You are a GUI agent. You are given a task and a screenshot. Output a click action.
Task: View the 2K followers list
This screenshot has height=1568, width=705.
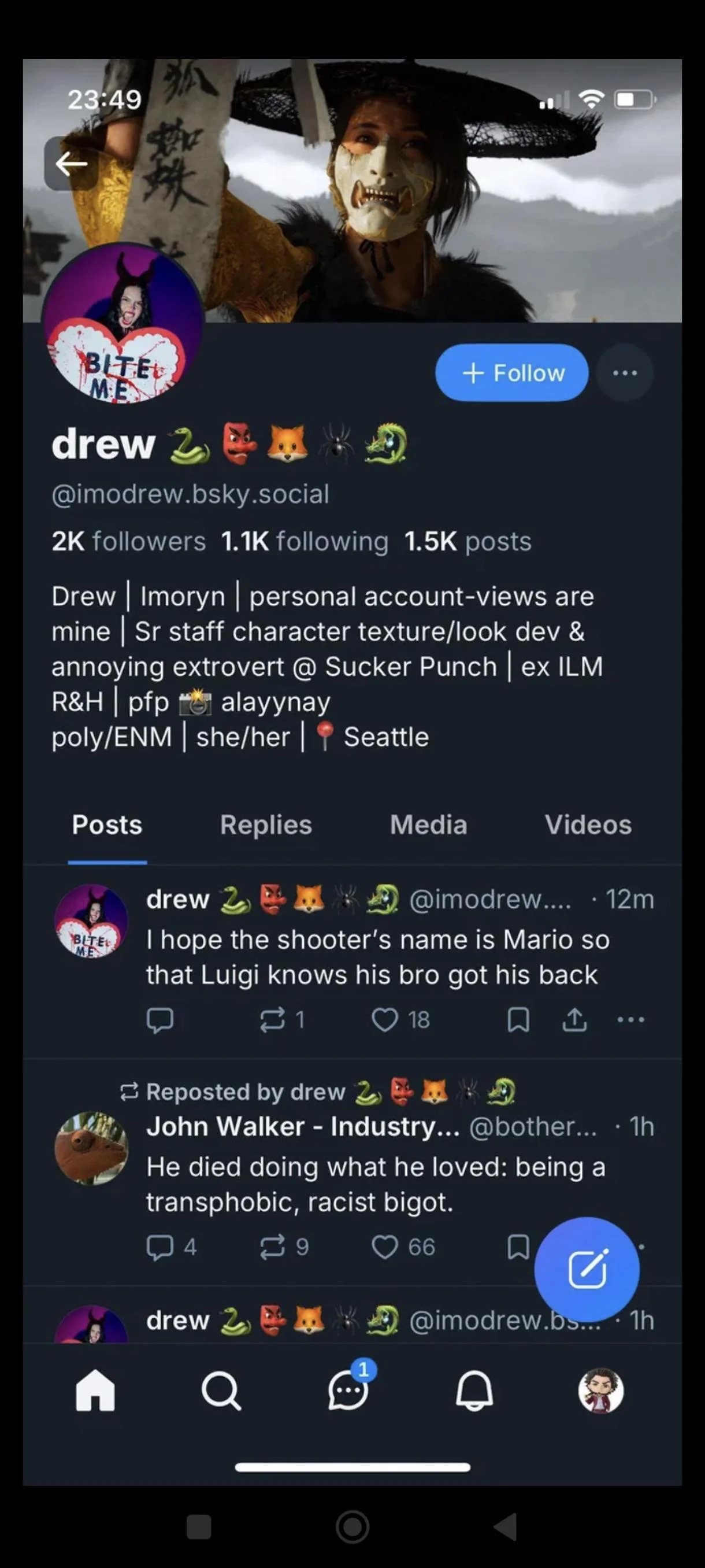tap(129, 541)
